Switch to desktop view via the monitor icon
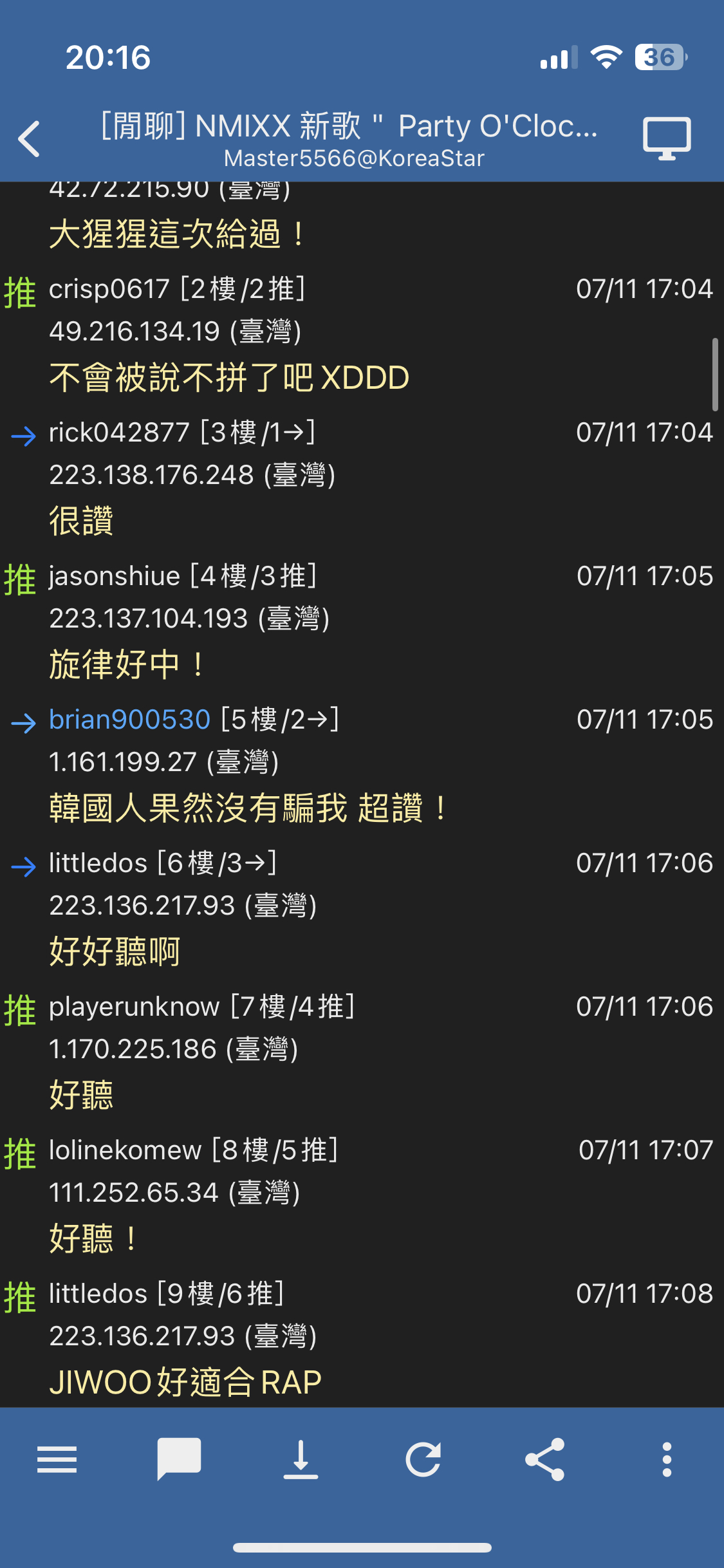This screenshot has width=724, height=1568. coord(667,138)
